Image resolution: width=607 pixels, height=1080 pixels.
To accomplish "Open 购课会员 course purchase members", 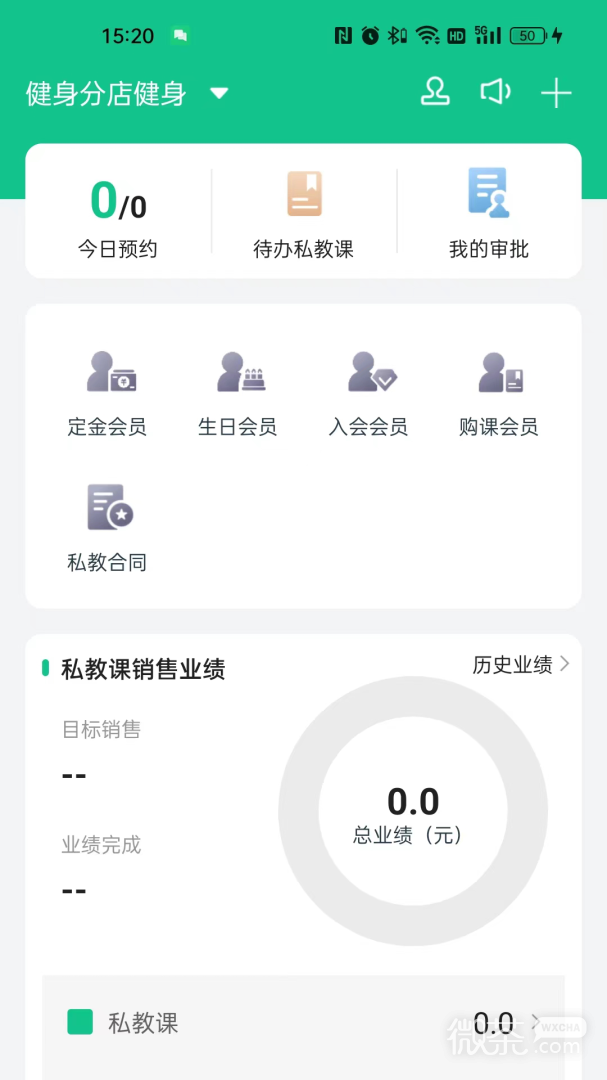I will (499, 393).
